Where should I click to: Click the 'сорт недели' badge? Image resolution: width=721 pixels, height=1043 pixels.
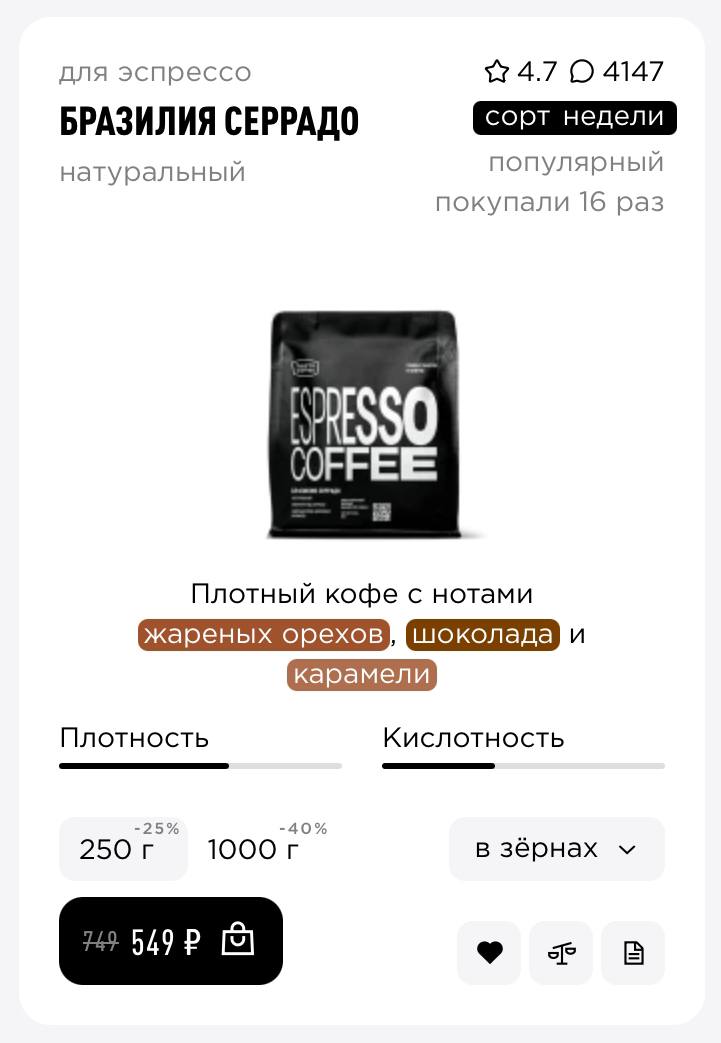(x=575, y=117)
